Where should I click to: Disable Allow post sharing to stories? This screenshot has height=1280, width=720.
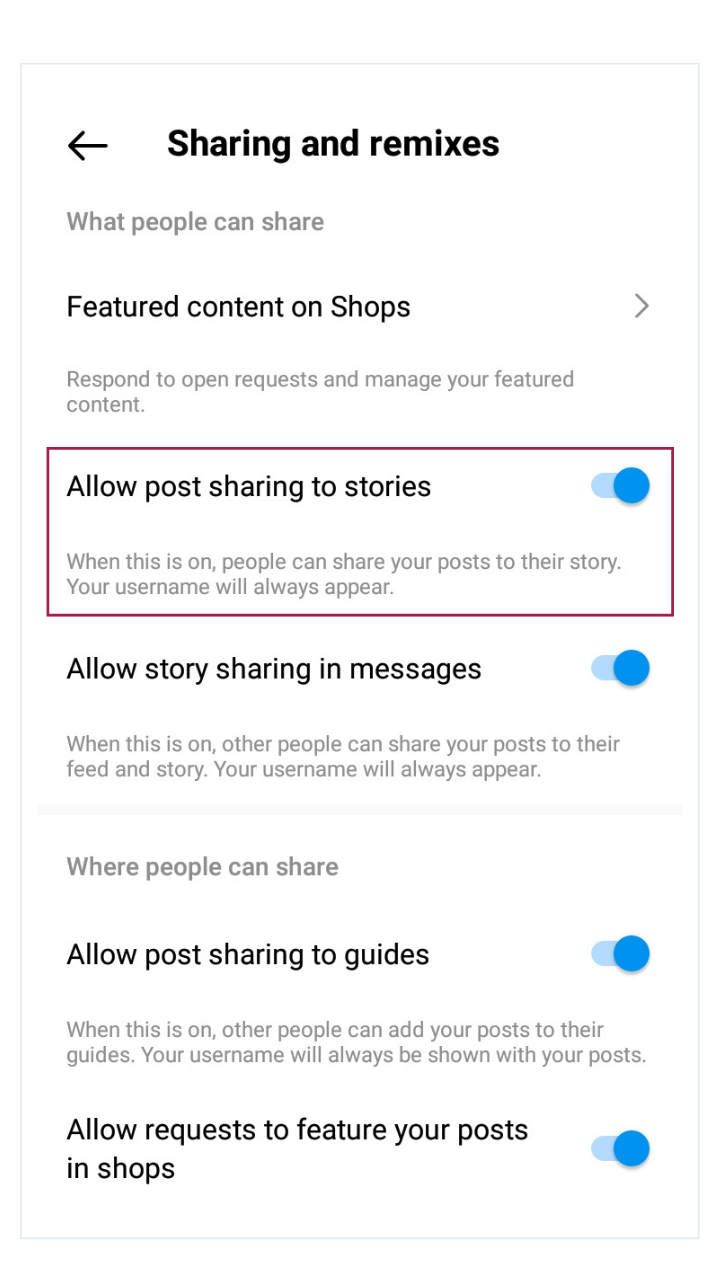tap(621, 487)
